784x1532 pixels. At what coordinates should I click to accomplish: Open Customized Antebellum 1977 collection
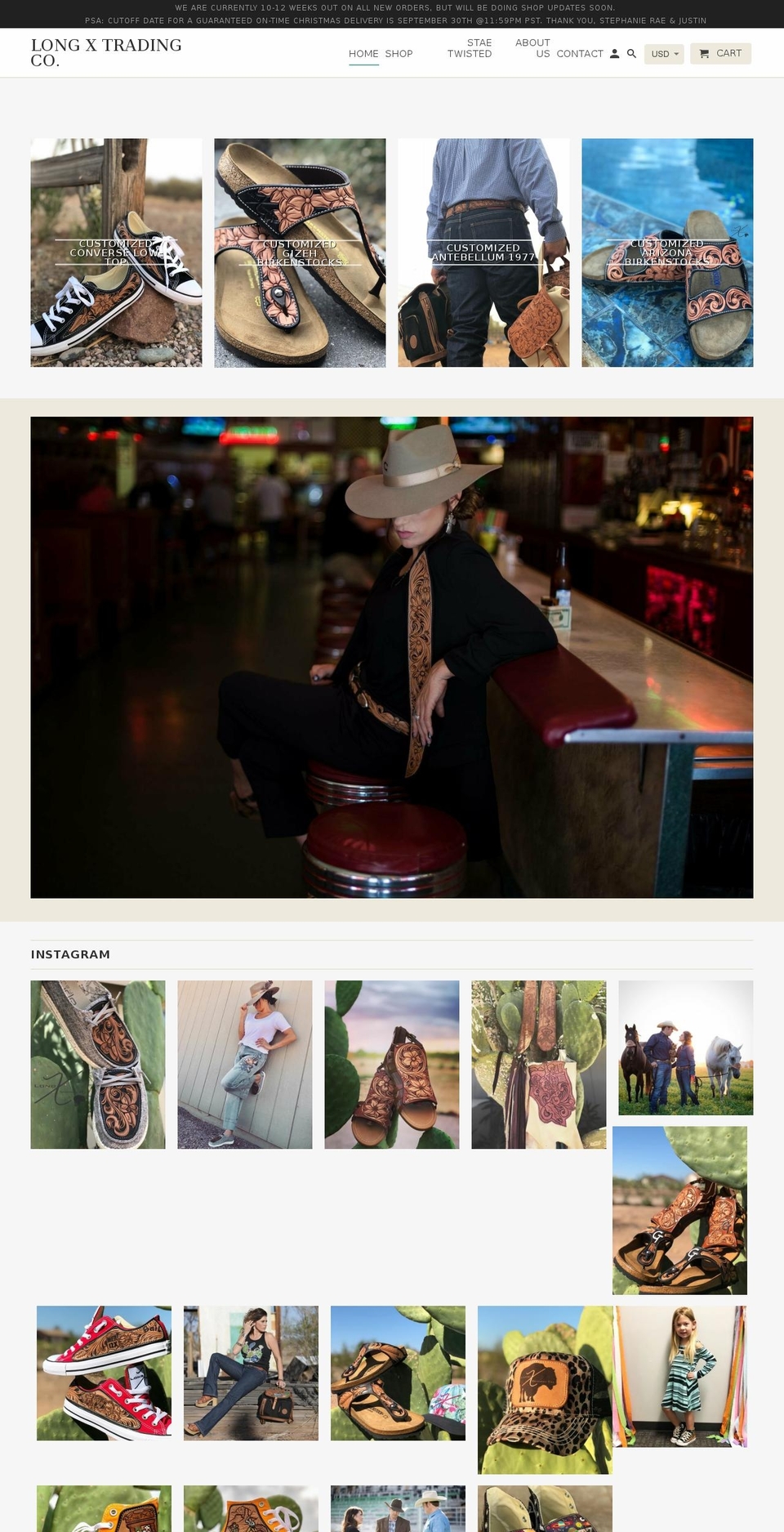pos(483,252)
